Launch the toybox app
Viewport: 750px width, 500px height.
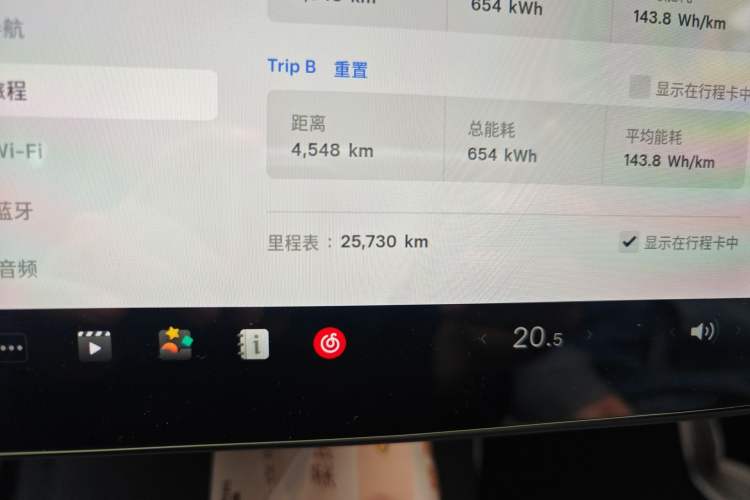pos(175,344)
